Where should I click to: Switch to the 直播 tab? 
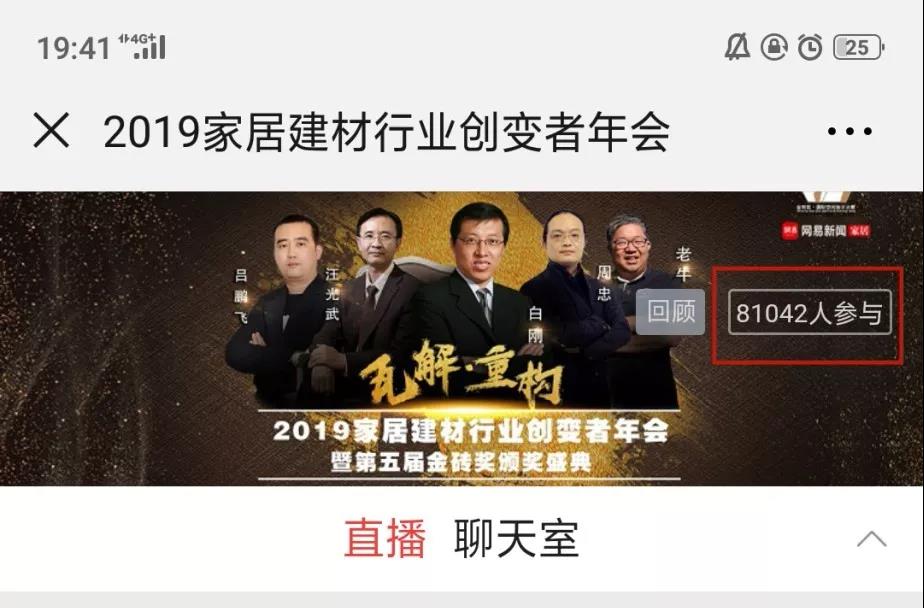[x=385, y=539]
